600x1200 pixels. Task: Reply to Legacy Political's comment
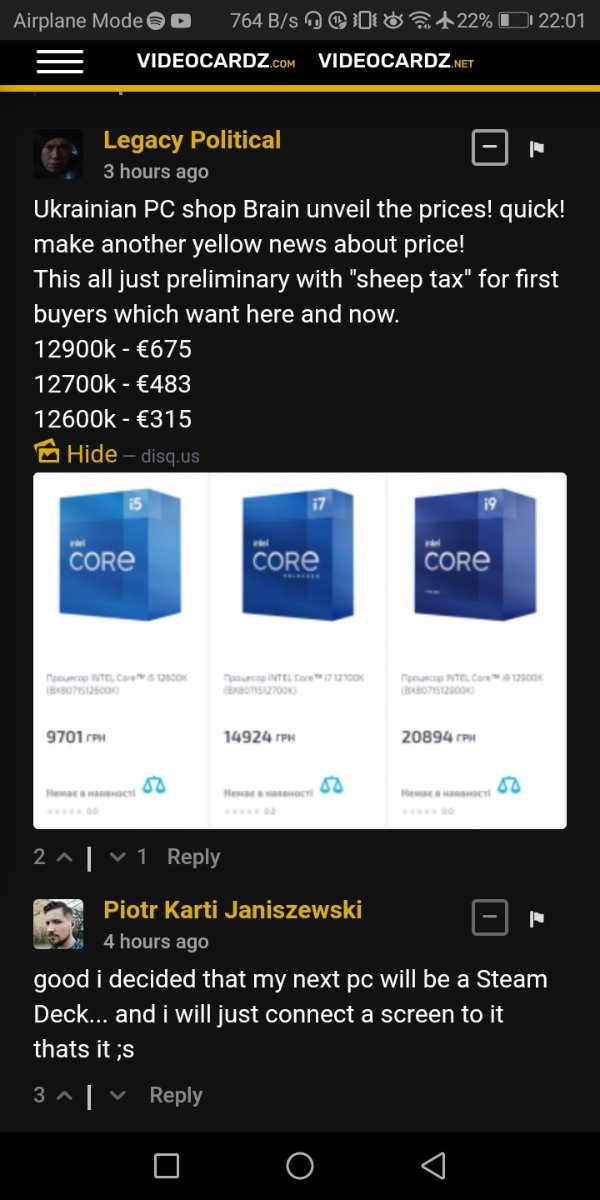pyautogui.click(x=193, y=857)
